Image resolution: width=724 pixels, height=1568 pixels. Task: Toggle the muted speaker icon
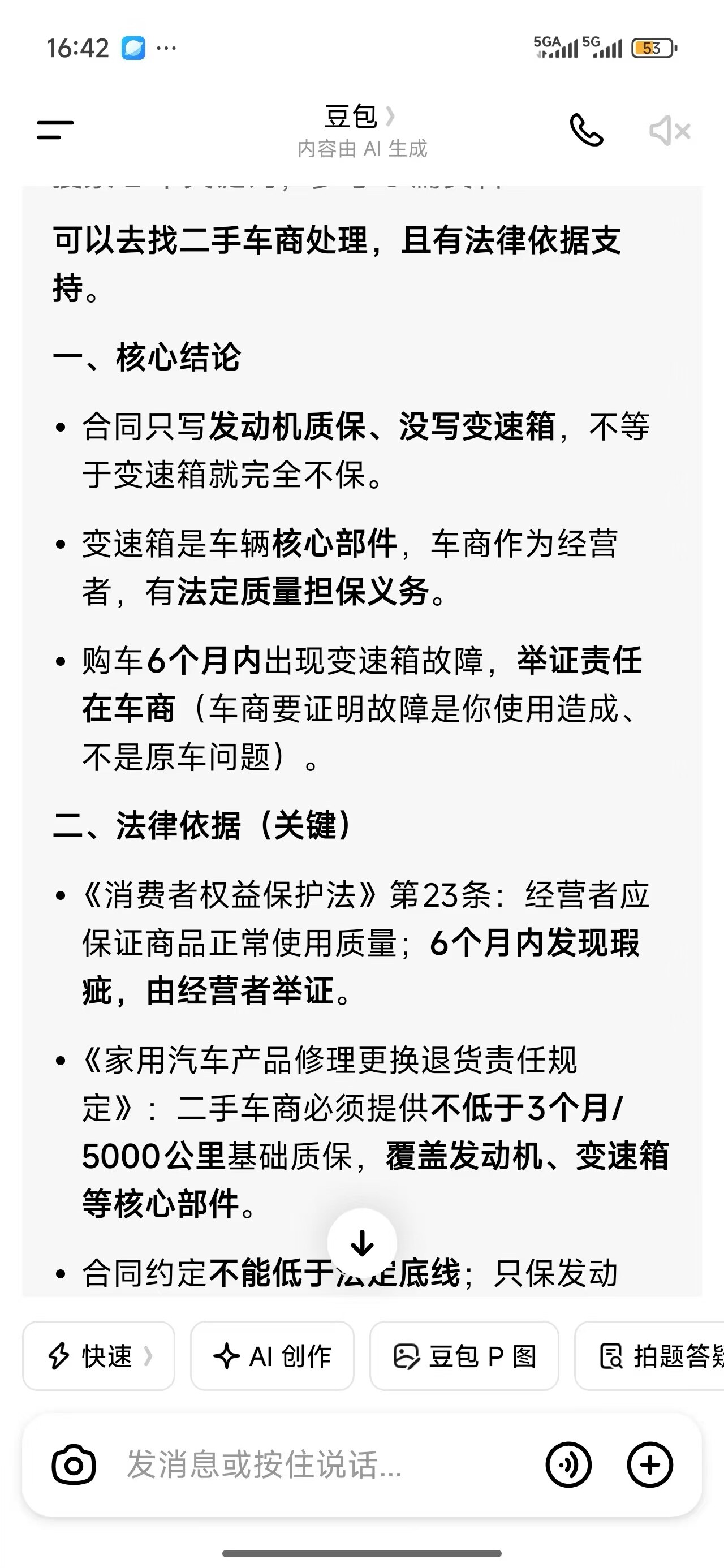click(x=669, y=130)
